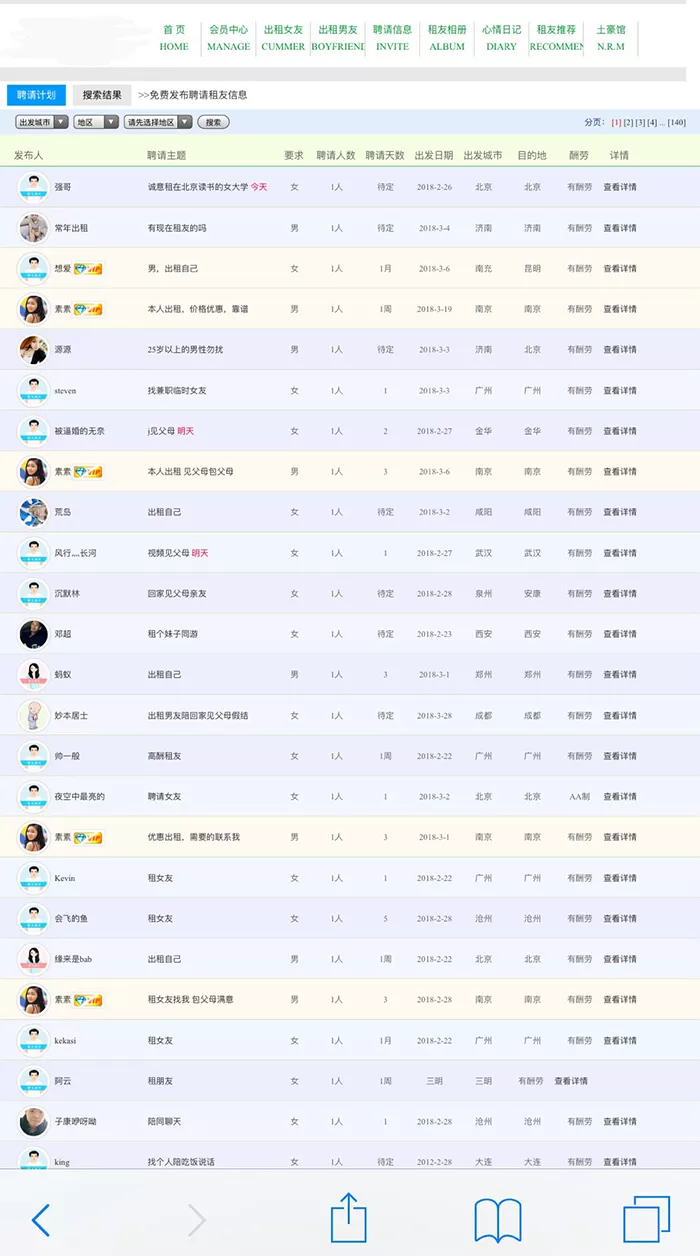Expand the 地区 dropdown

96,122
